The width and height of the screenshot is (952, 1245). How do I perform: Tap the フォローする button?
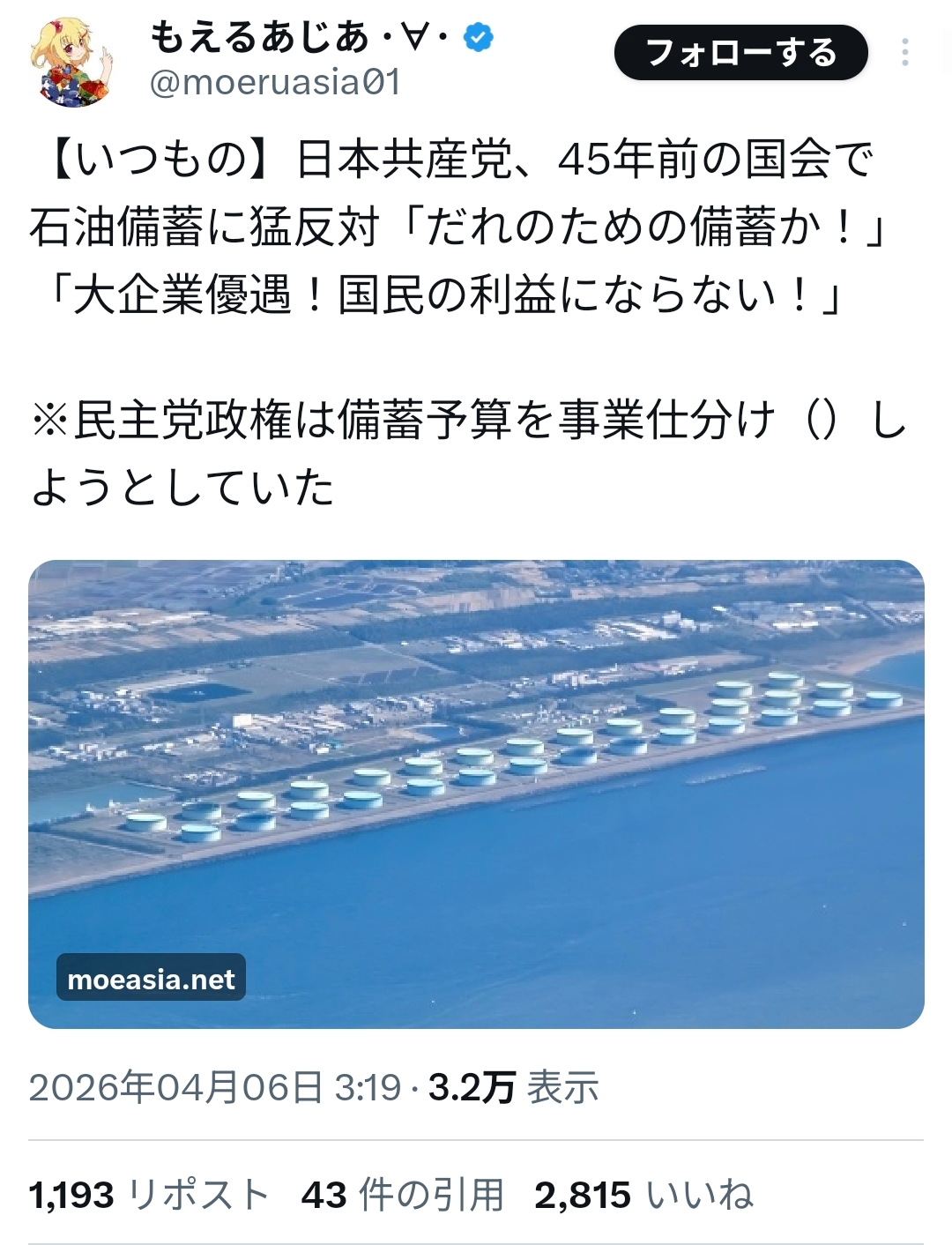(x=740, y=53)
